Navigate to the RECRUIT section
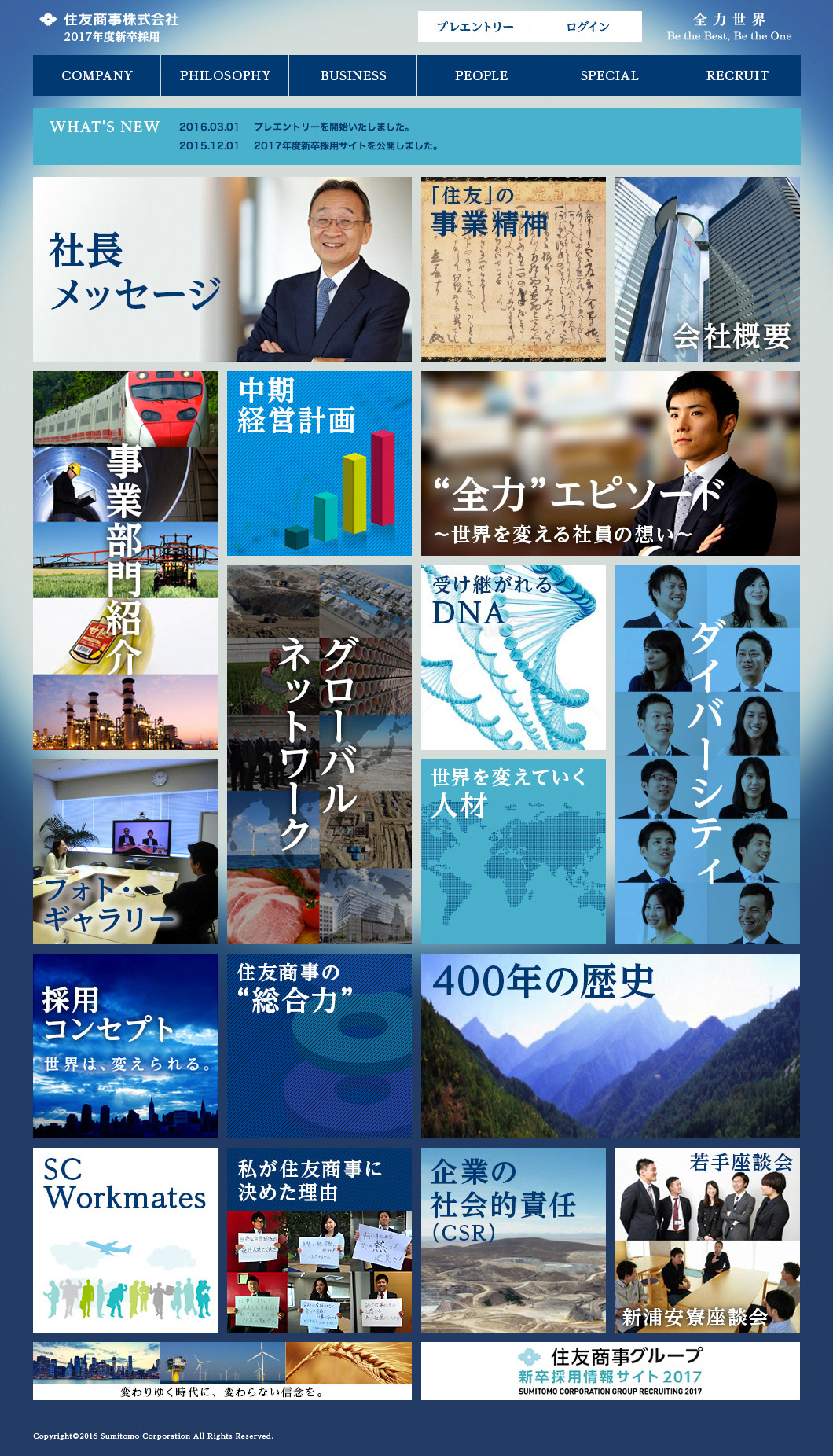This screenshot has height=1456, width=833. pos(737,75)
